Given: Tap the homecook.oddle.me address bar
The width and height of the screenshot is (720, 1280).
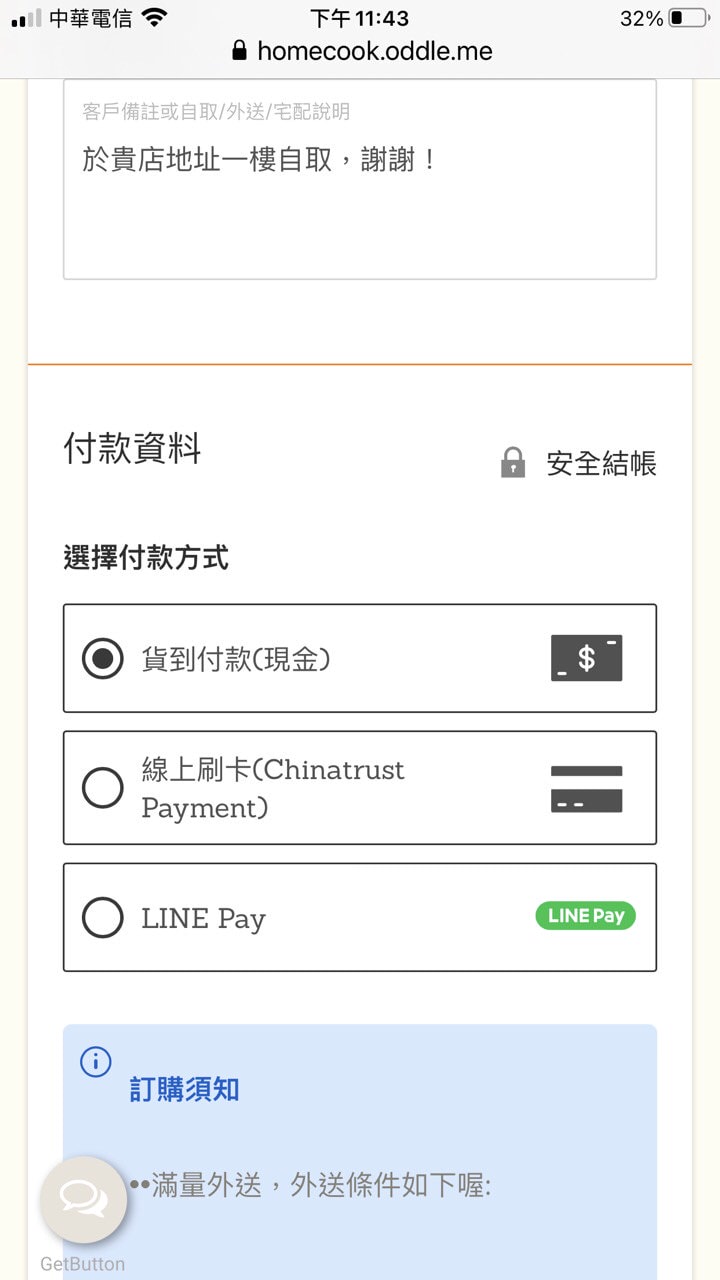Looking at the screenshot, I should click(360, 51).
